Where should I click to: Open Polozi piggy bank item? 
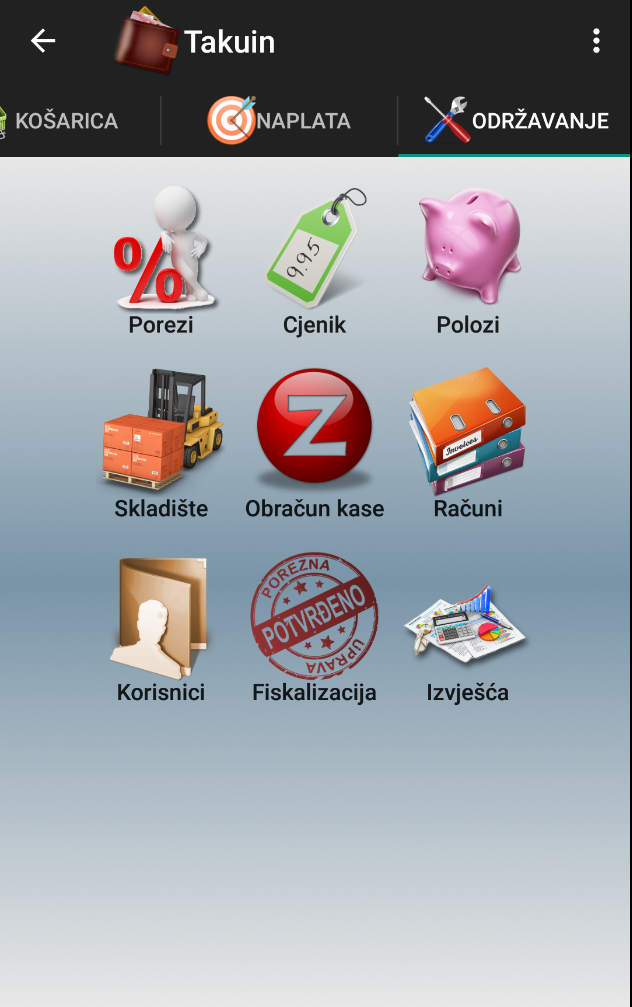[468, 260]
